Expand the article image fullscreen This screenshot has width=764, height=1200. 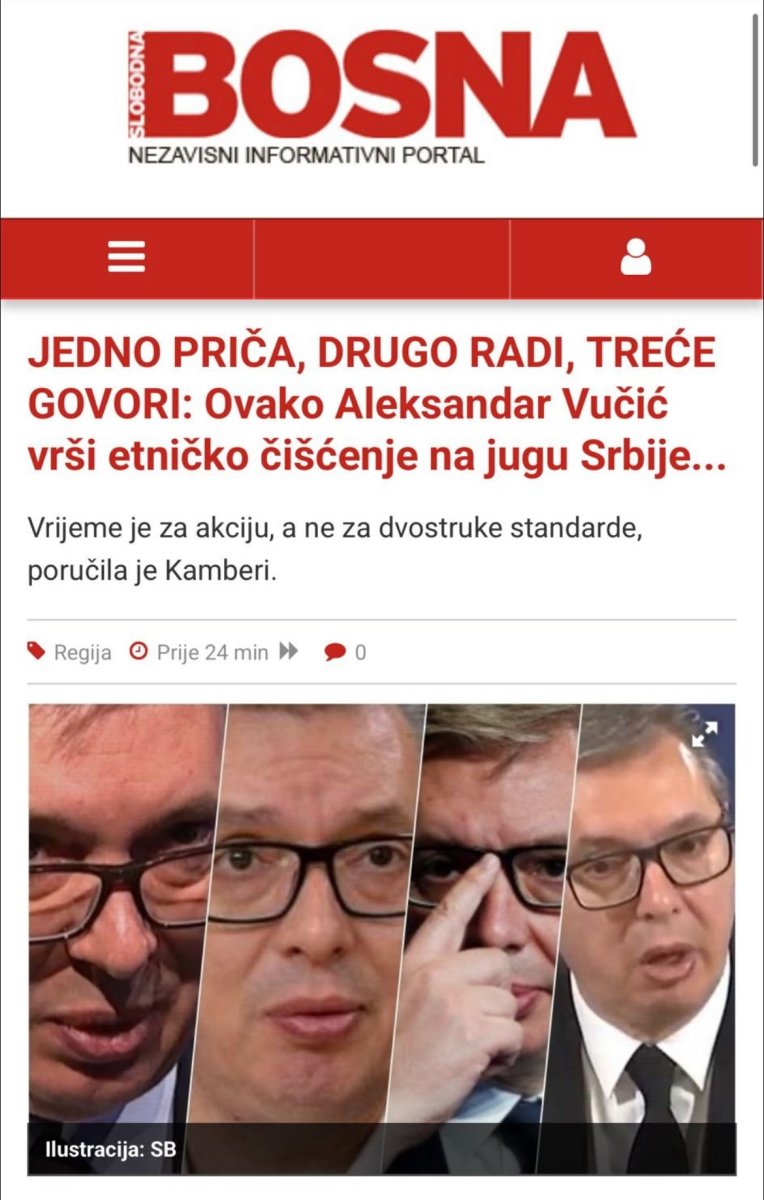(705, 735)
